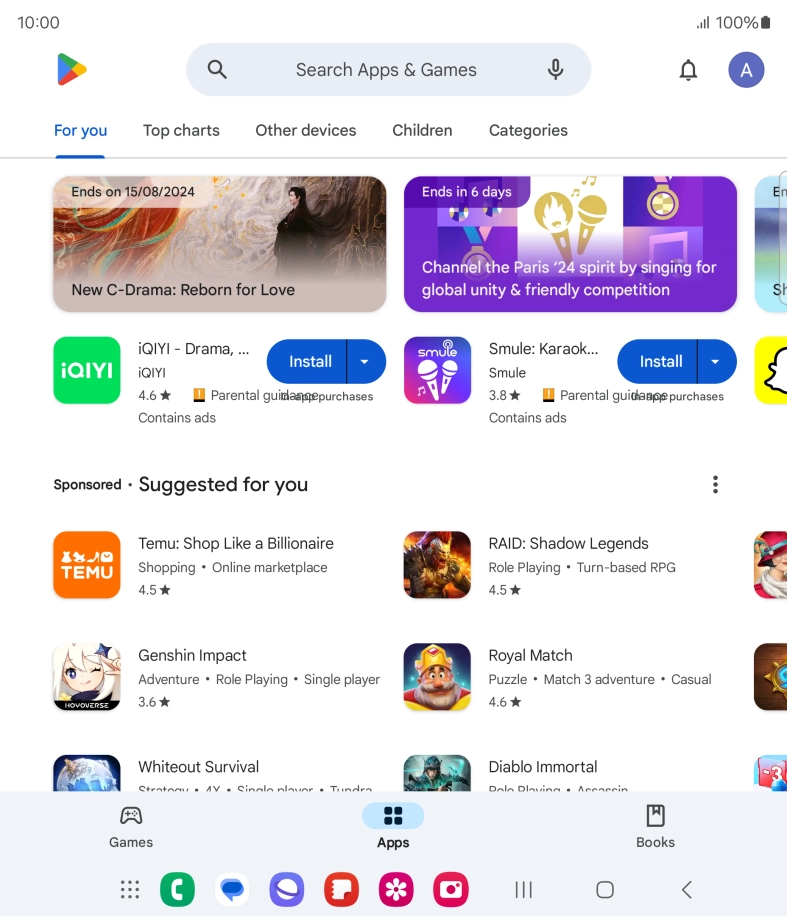Open the account profile avatar
Viewport: 787px width, 916px height.
[x=746, y=70]
